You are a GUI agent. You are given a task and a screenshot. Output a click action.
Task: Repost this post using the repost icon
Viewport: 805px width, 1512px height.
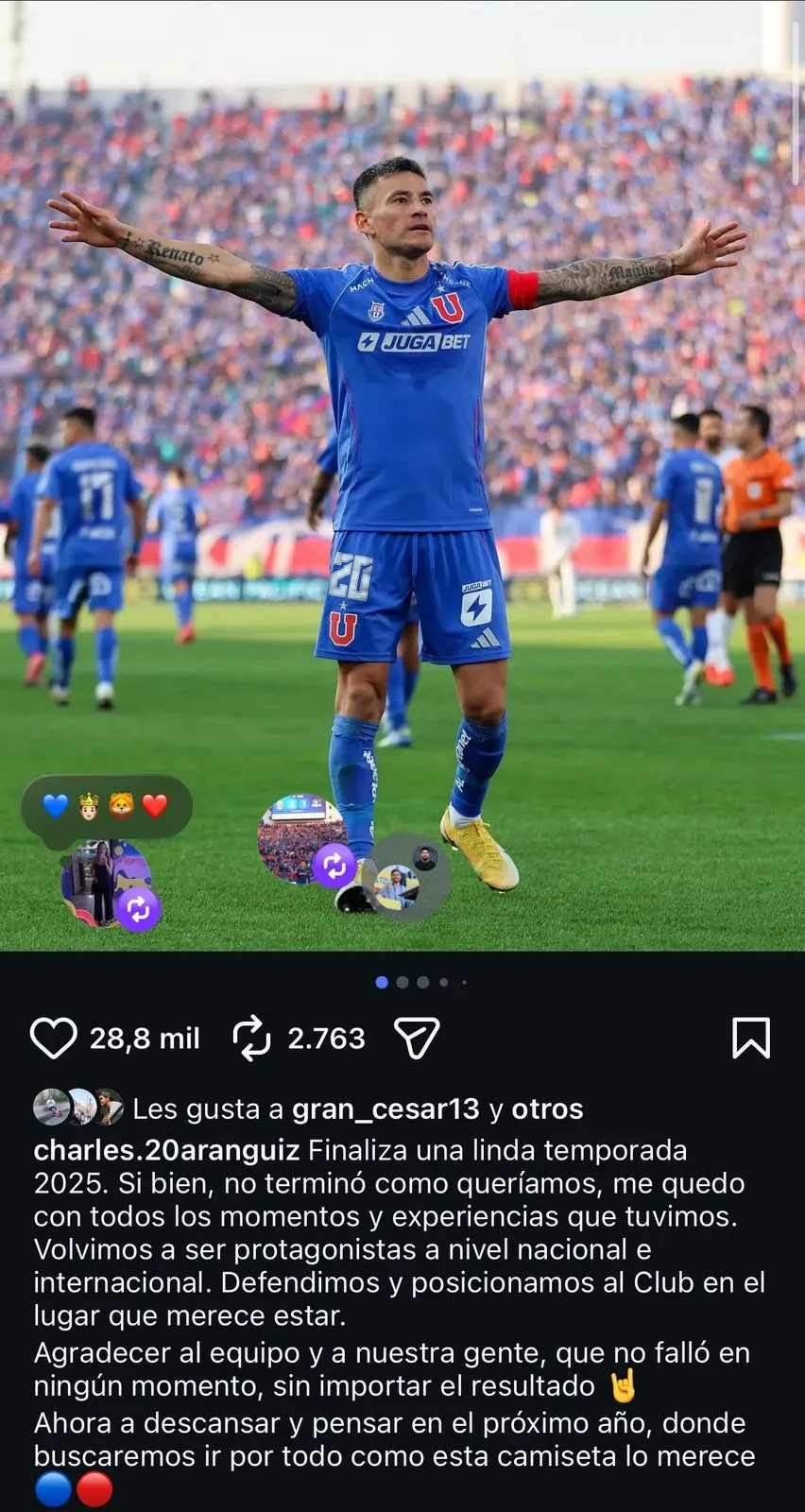coord(251,1038)
